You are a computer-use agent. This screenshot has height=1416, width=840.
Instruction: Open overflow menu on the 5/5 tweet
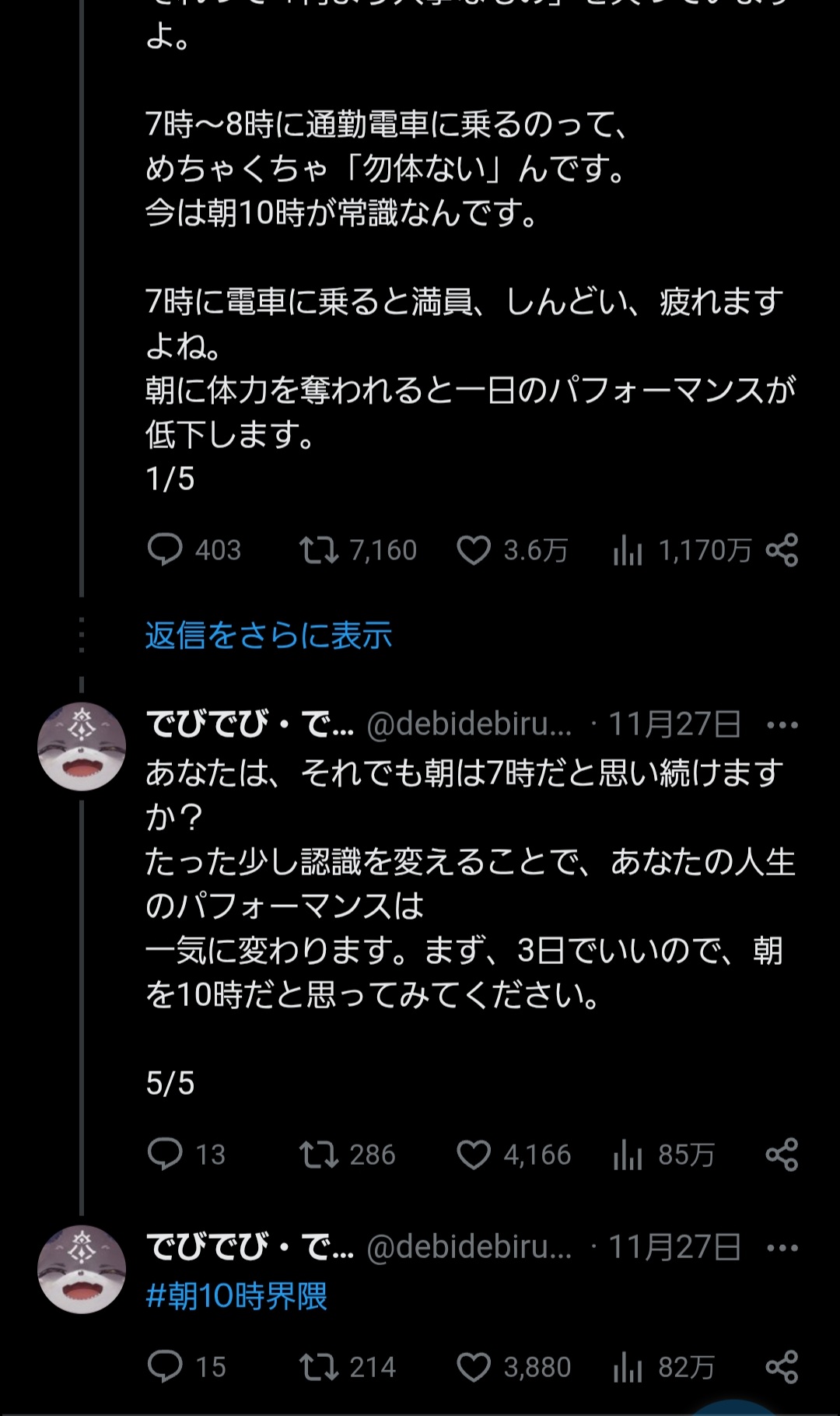782,725
